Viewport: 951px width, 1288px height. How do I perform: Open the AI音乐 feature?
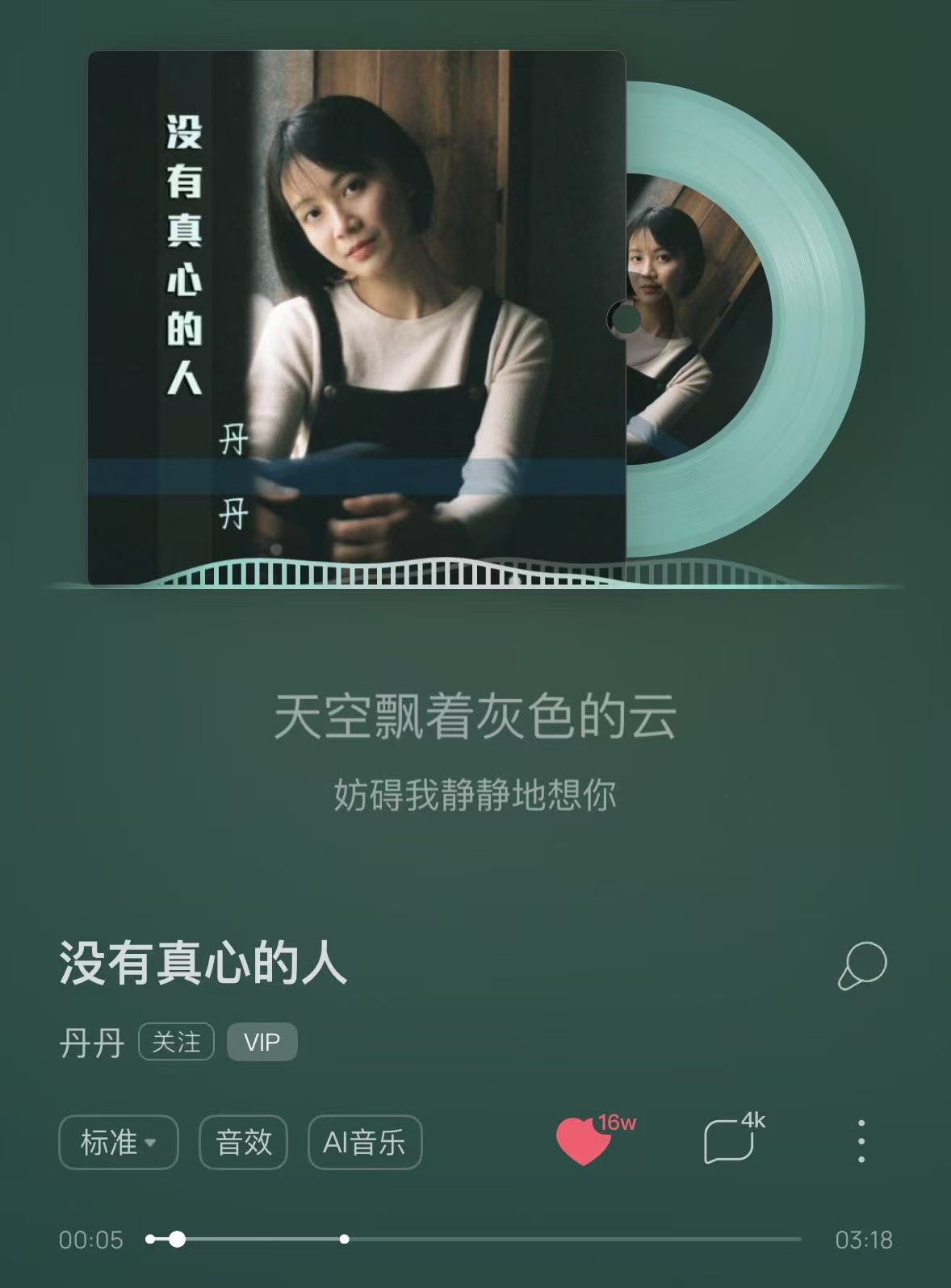pyautogui.click(x=365, y=1142)
